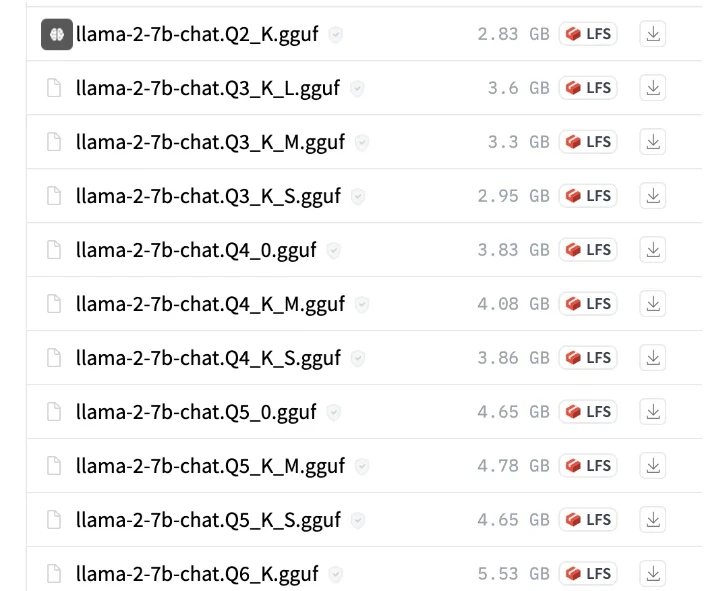Download the Q4_K_S.gguf file

[653, 358]
